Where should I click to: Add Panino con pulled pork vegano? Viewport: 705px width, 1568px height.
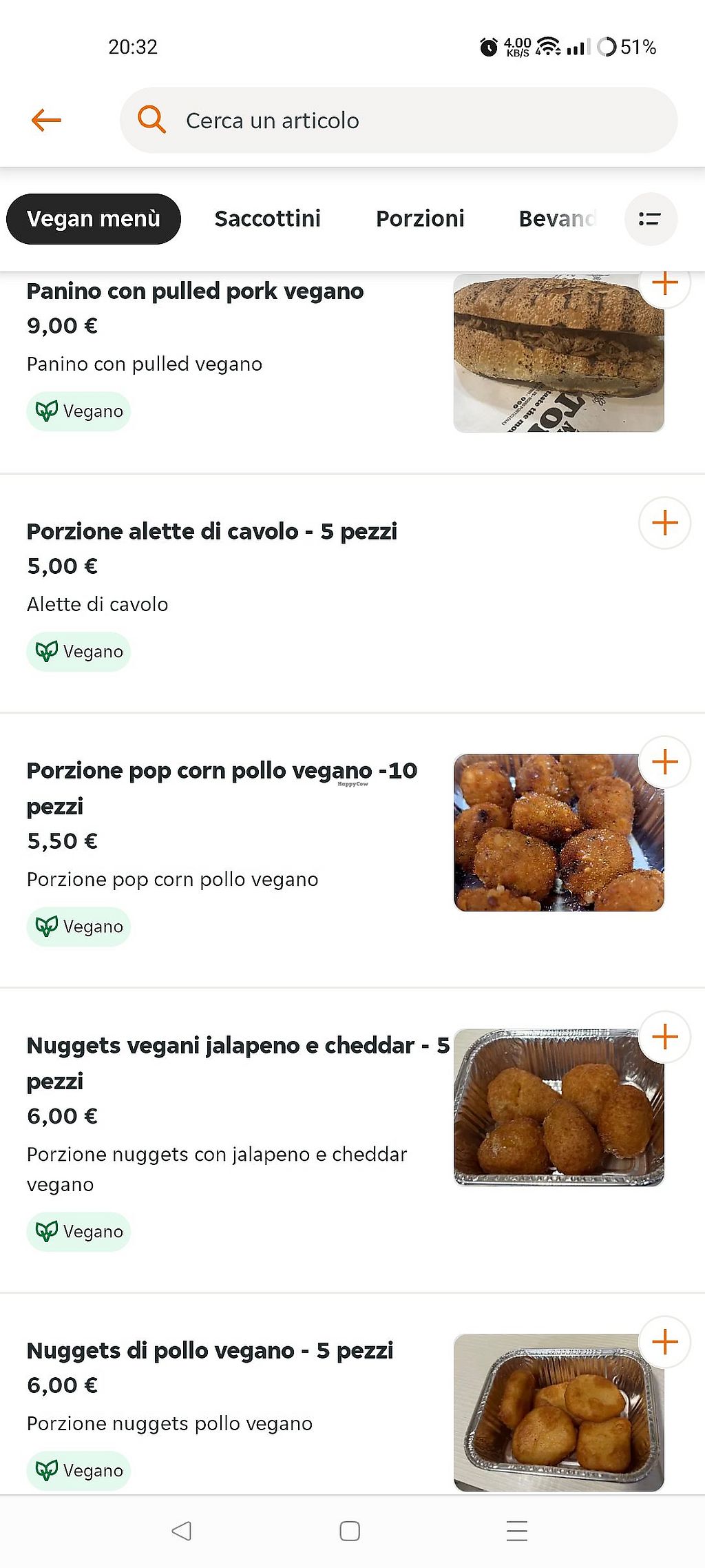pos(664,283)
